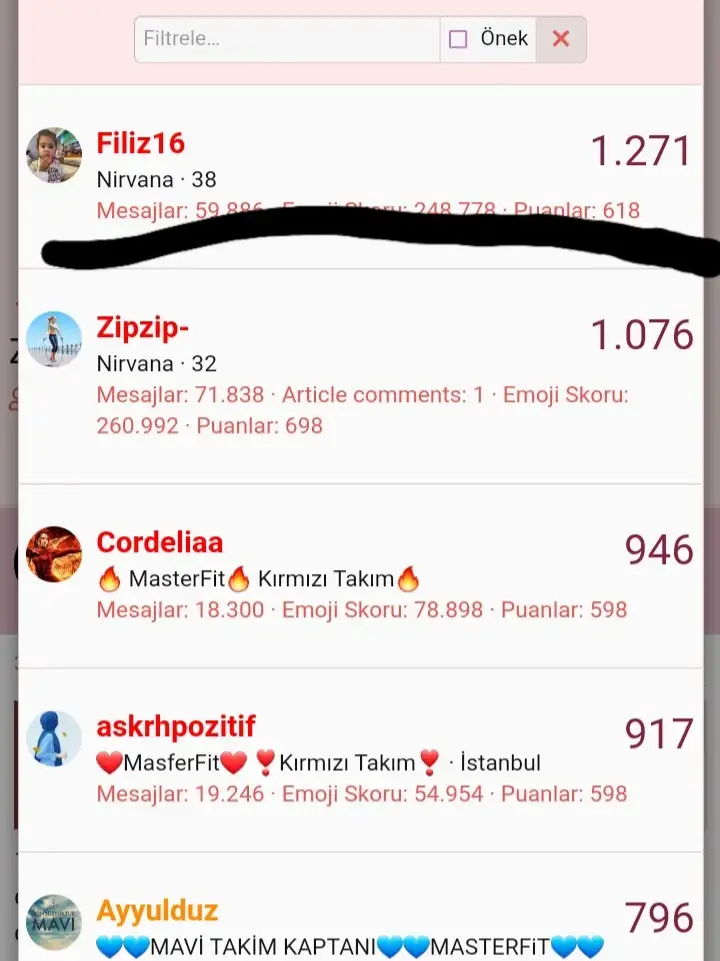Open the Zipzip- username link

coord(143,328)
